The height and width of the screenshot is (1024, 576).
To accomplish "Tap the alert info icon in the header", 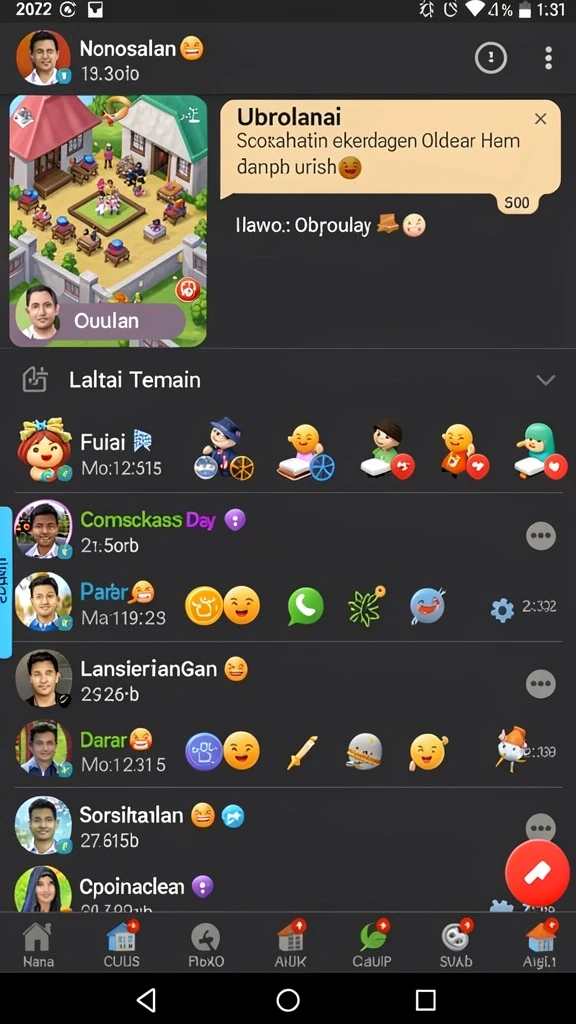I will coord(490,59).
